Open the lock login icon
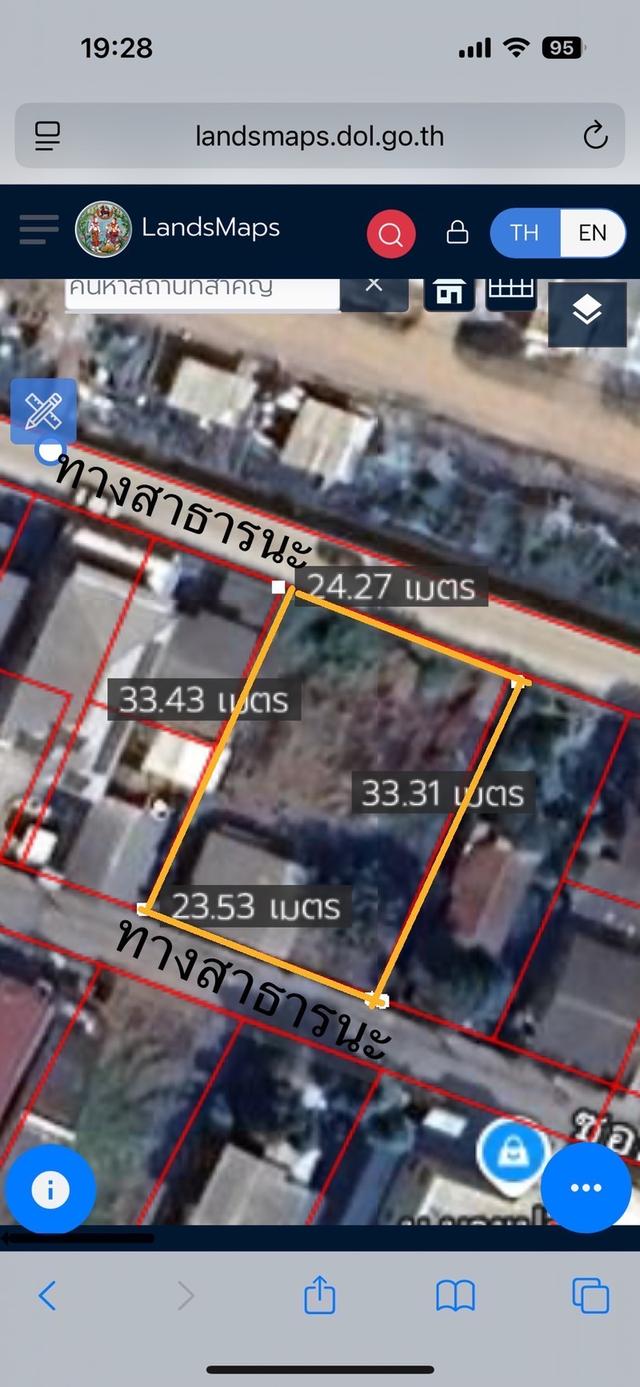640x1387 pixels. pyautogui.click(x=457, y=233)
